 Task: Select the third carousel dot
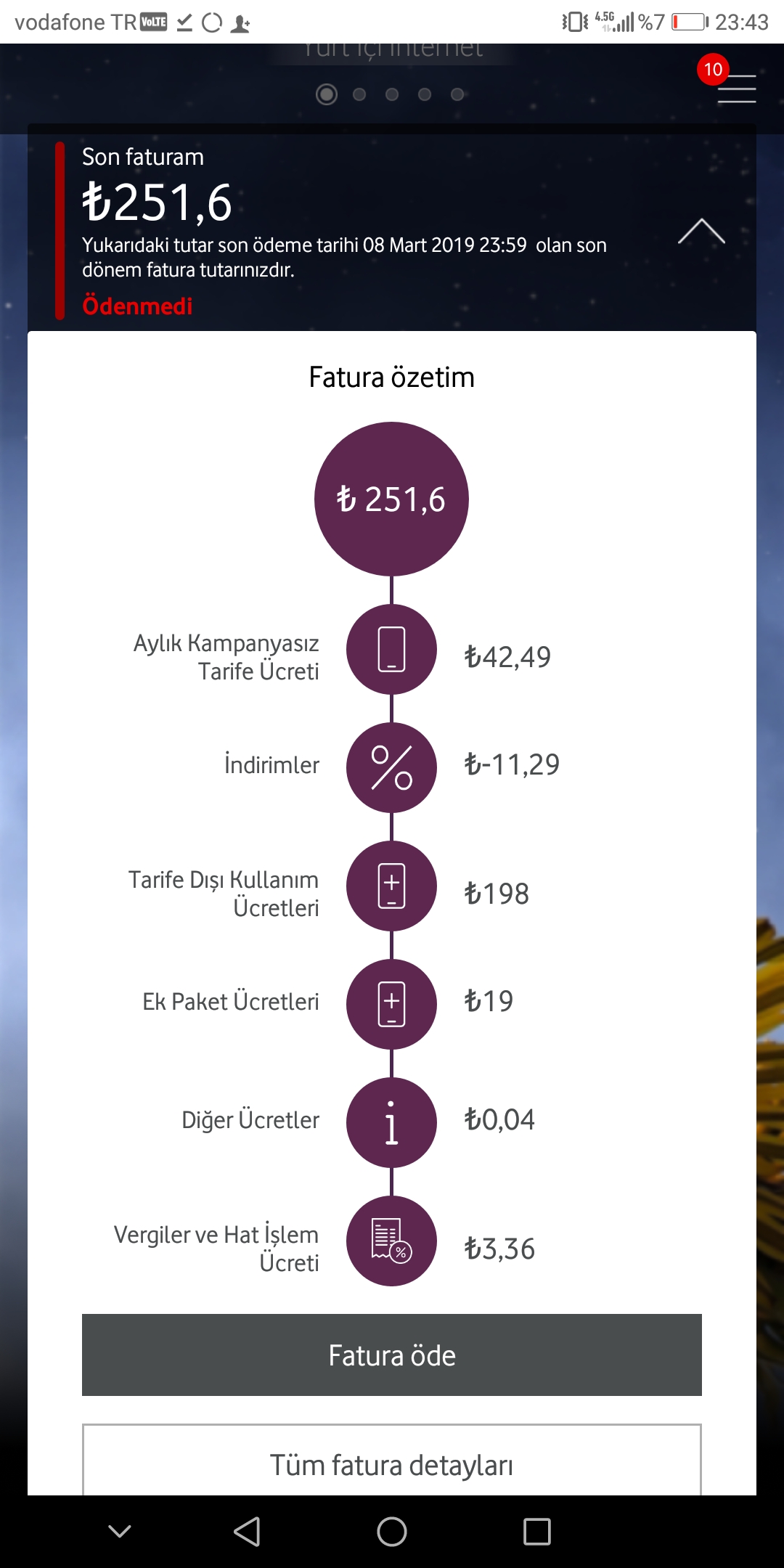click(x=392, y=94)
